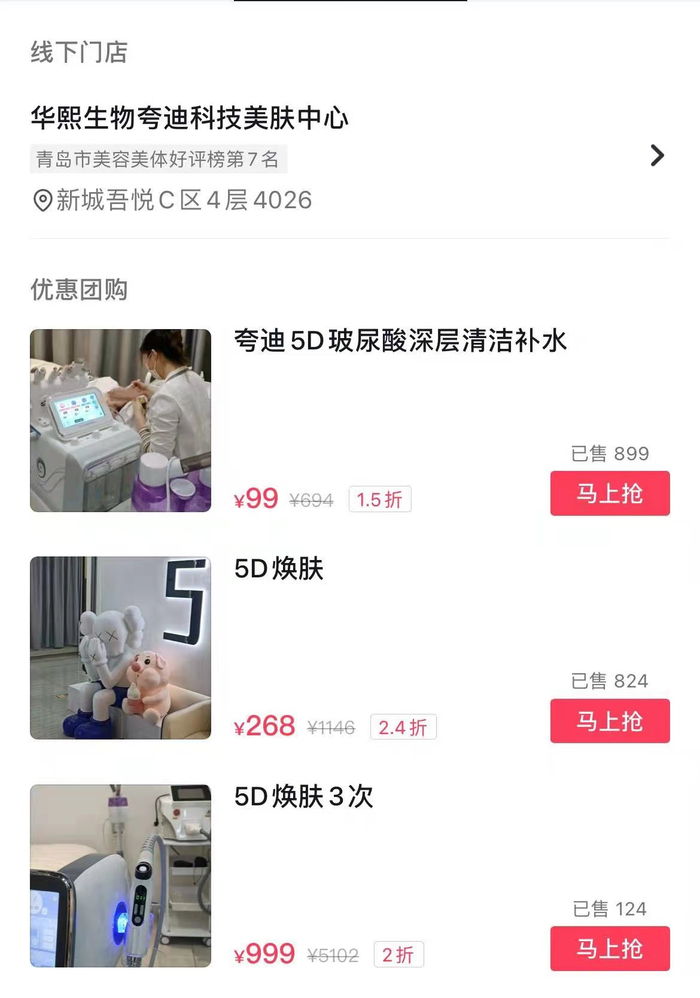
Task: Open the 夸迪5D玻尿酸深层清洁补水 deal image
Action: pyautogui.click(x=121, y=420)
